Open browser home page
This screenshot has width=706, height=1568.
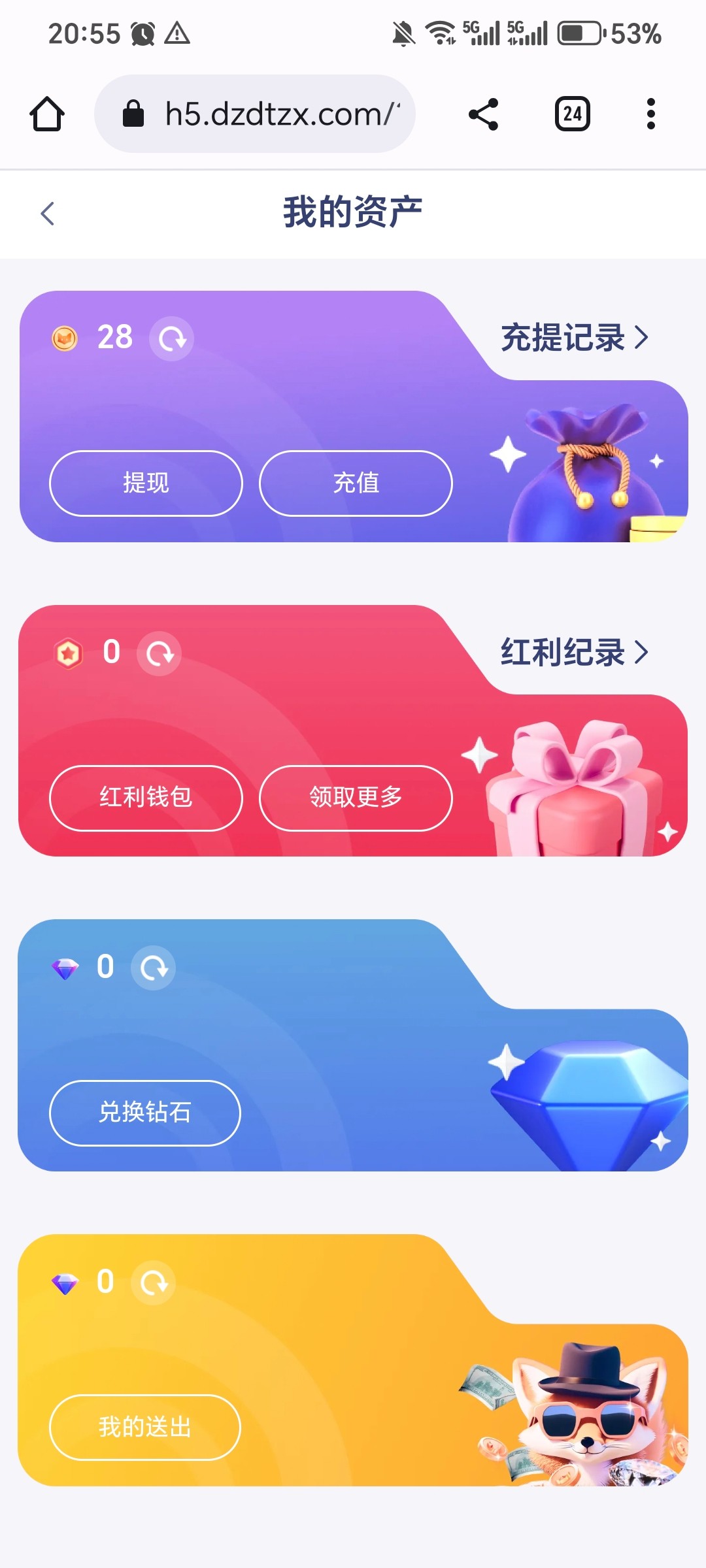click(47, 114)
